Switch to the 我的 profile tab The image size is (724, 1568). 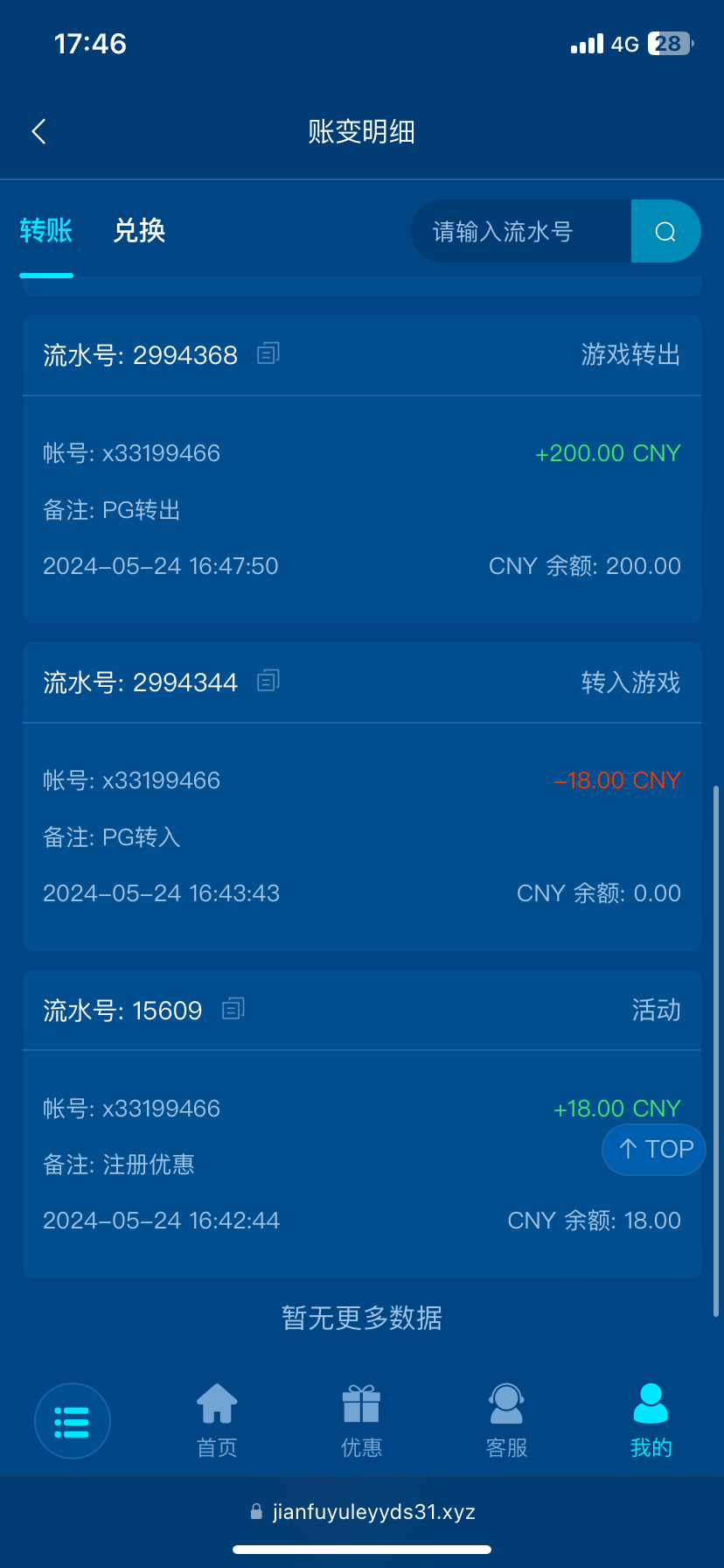(x=651, y=1422)
